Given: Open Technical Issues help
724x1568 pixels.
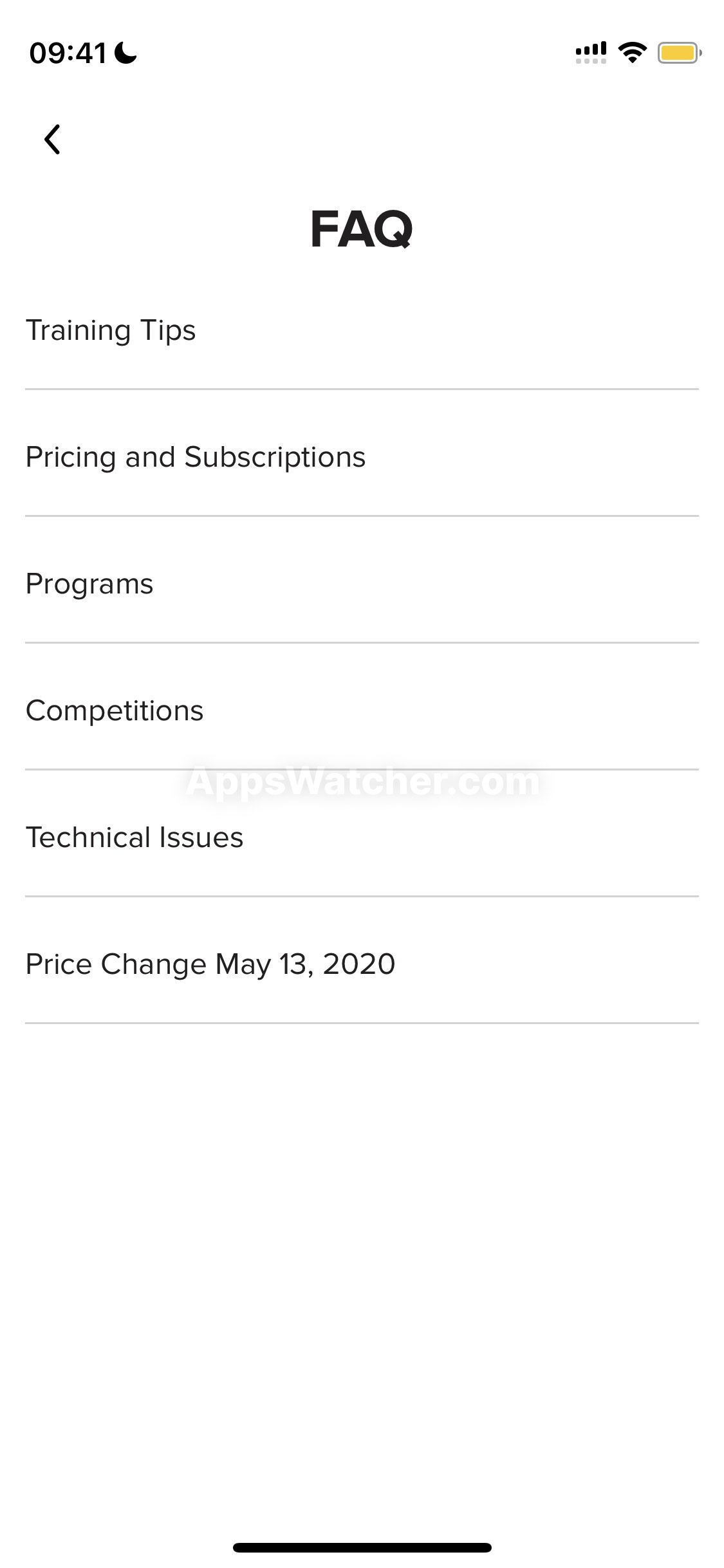Looking at the screenshot, I should (362, 838).
